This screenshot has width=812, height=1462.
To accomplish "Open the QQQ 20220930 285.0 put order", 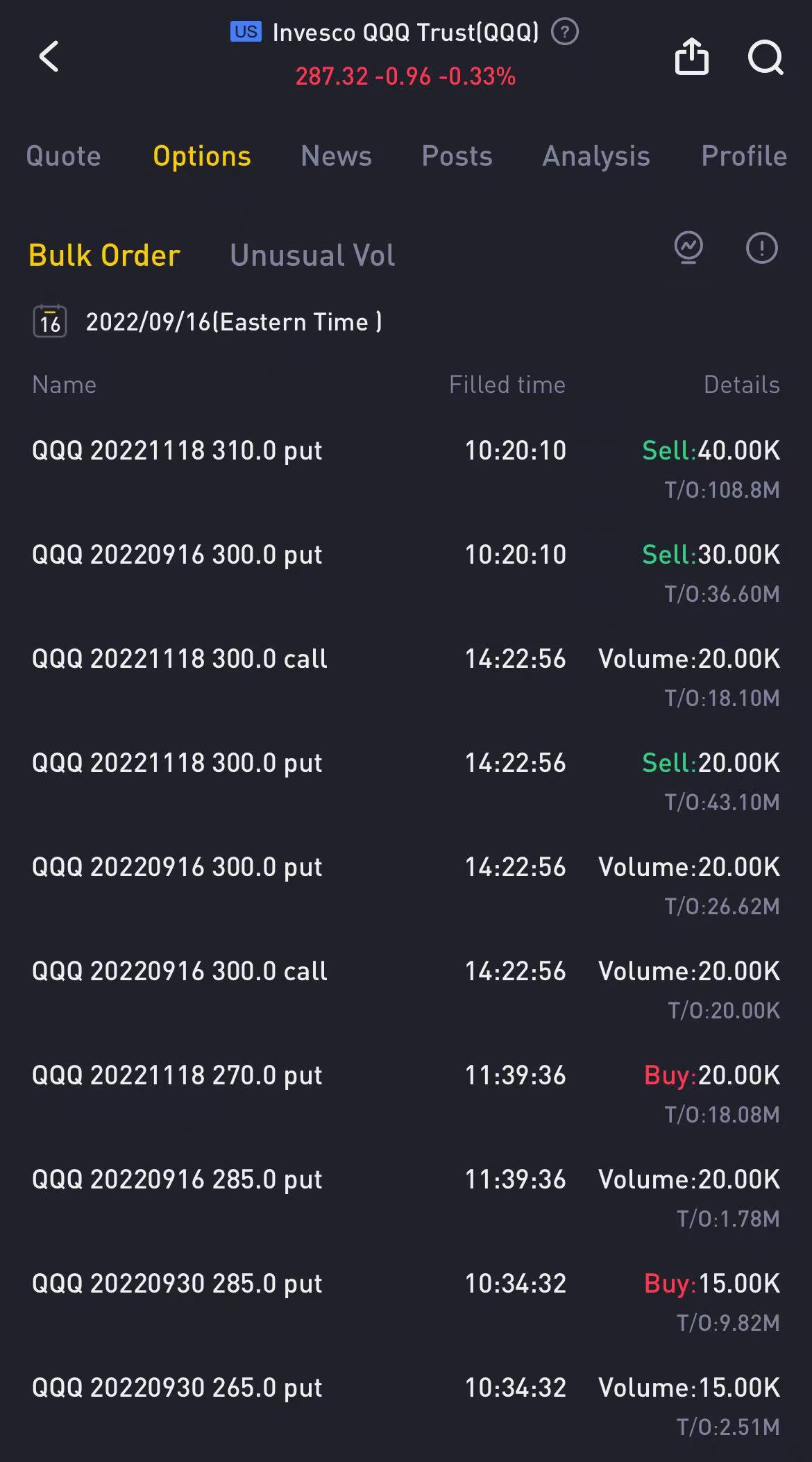I will (x=406, y=1302).
